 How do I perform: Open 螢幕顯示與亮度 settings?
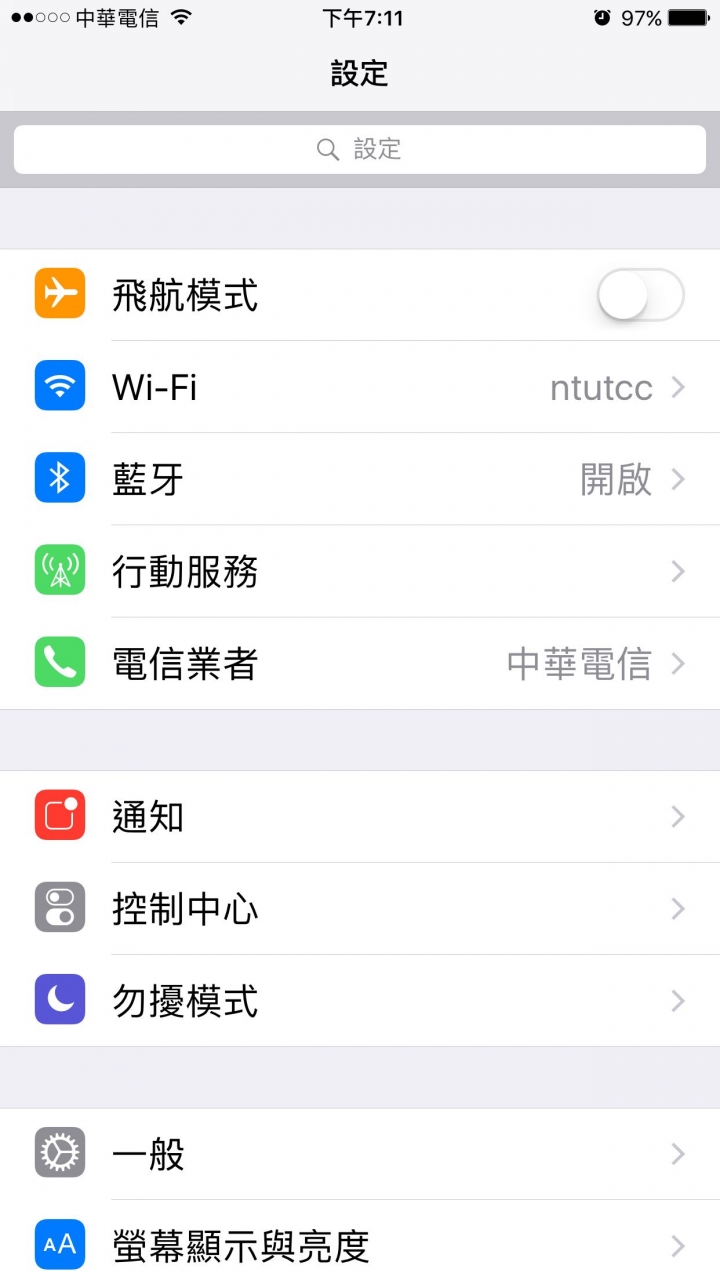click(360, 1241)
